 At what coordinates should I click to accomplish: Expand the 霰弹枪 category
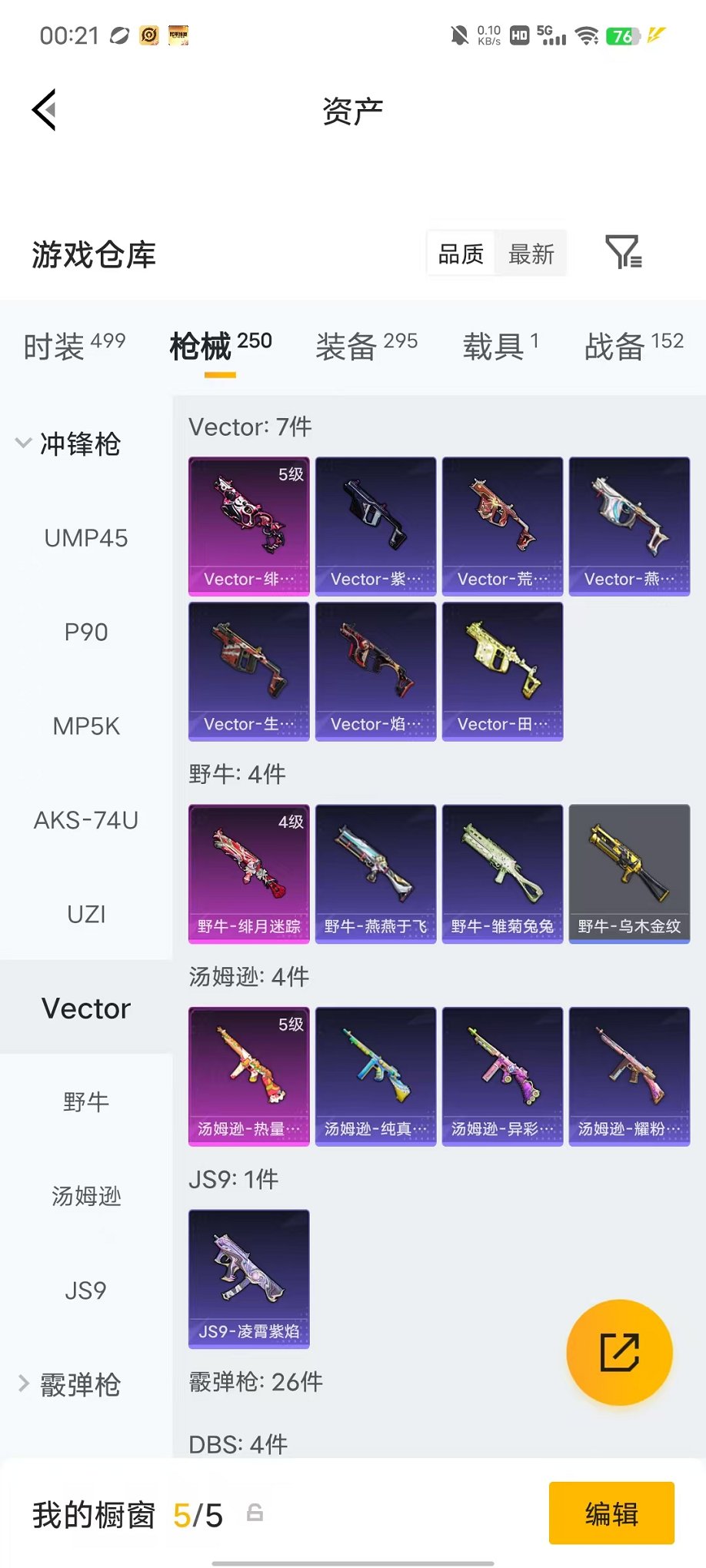tap(69, 1384)
